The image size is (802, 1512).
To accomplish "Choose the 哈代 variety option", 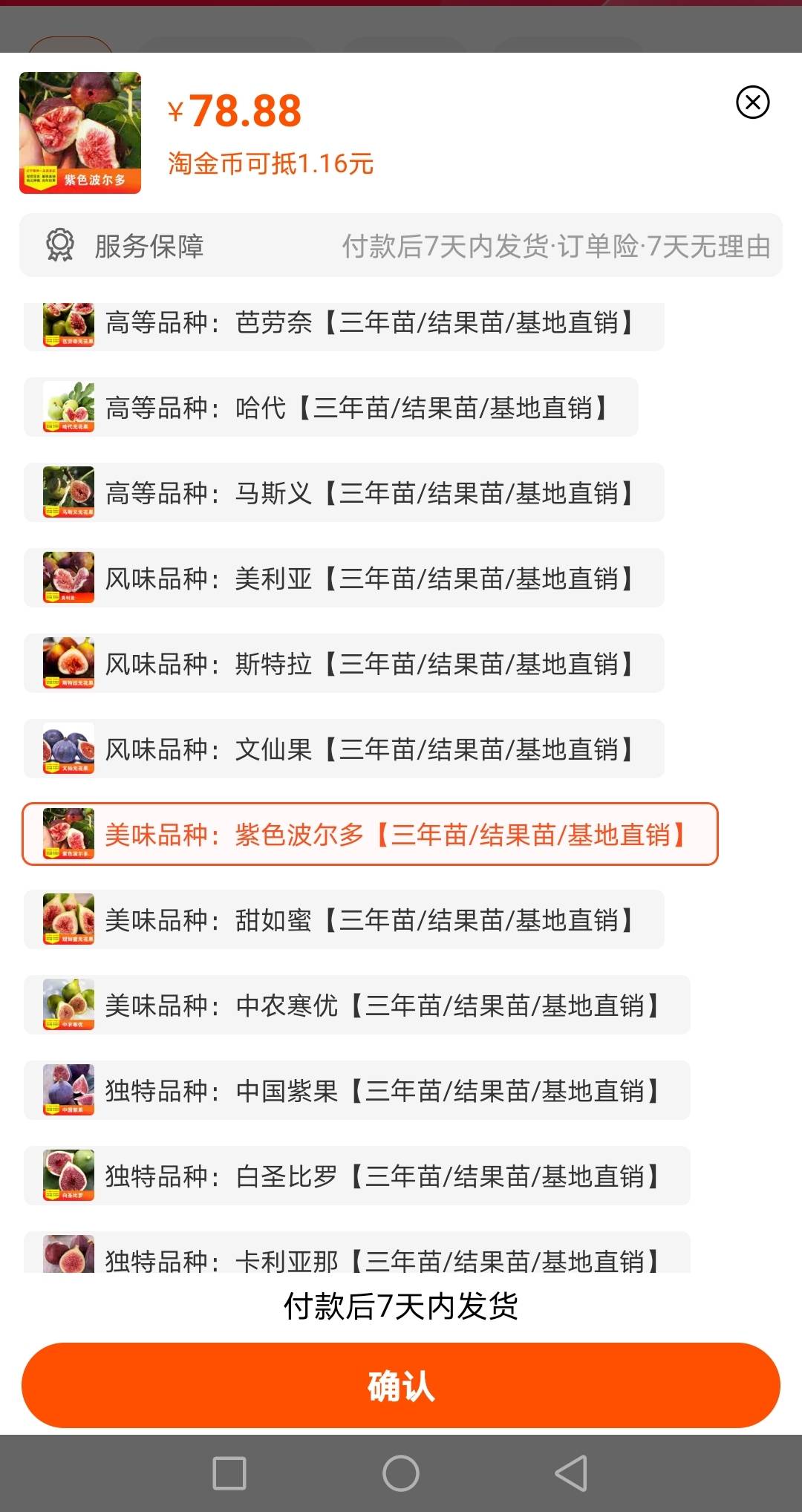I will click(331, 407).
